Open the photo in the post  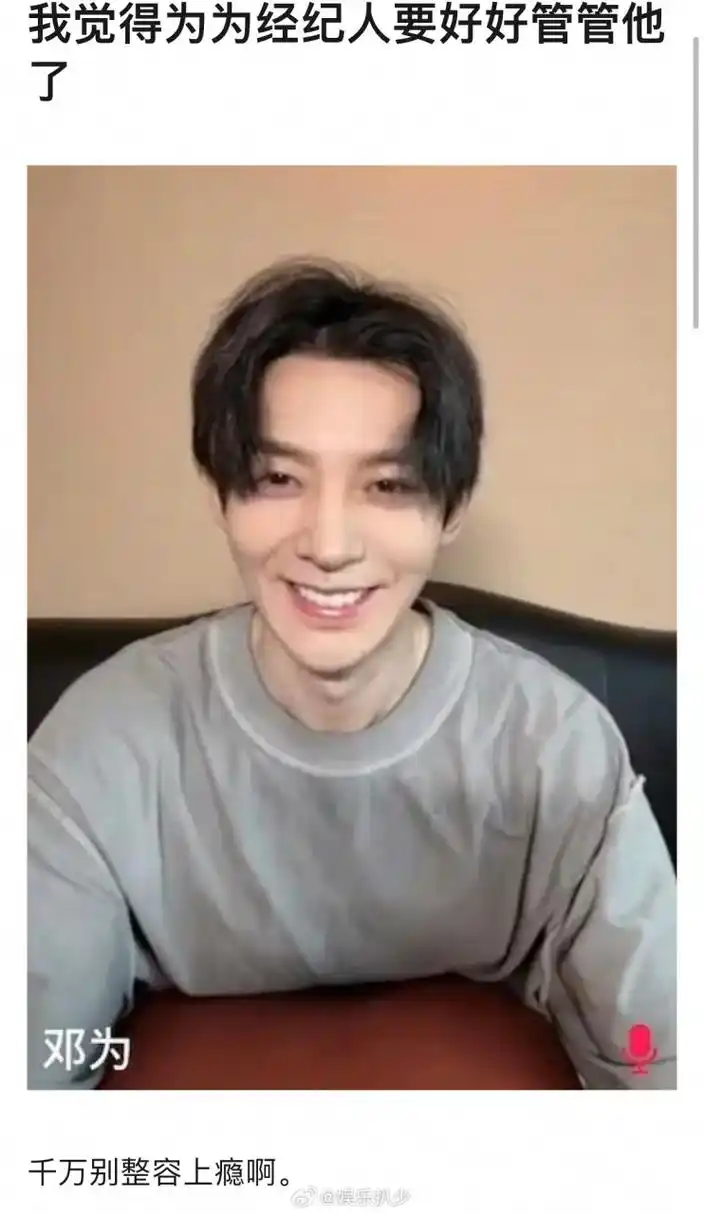pyautogui.click(x=351, y=627)
